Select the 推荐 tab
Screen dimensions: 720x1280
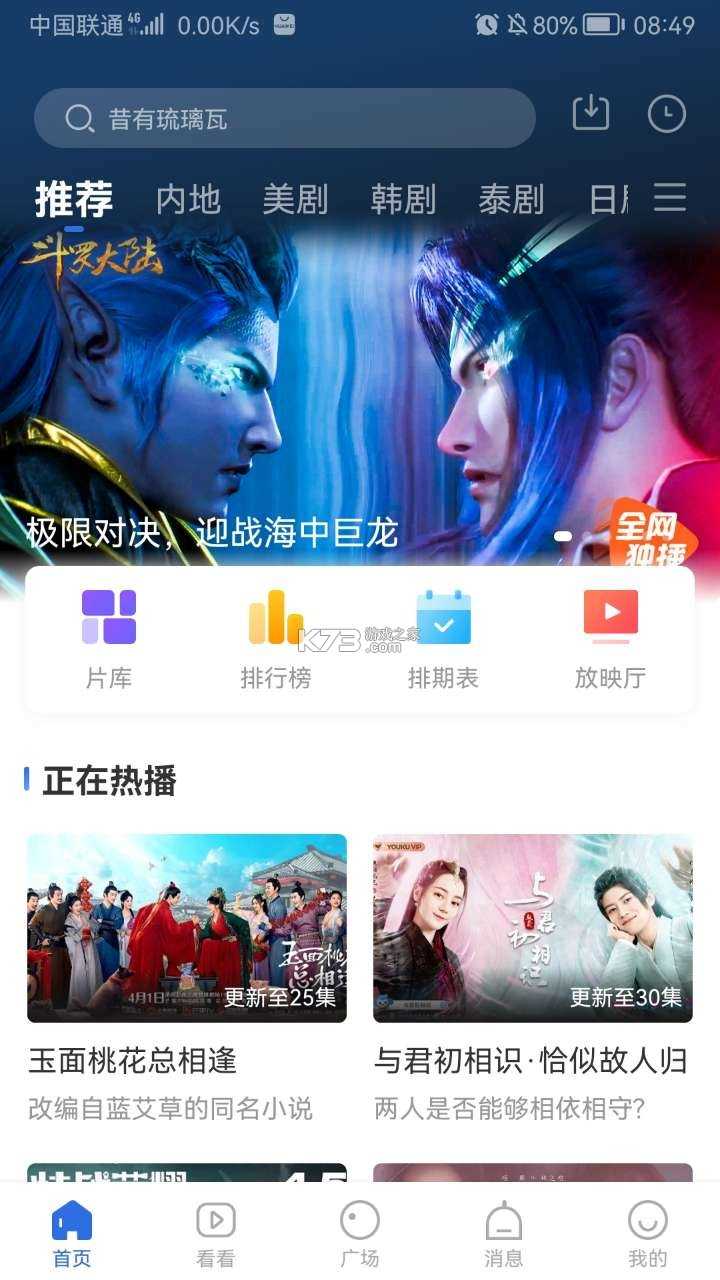point(74,199)
